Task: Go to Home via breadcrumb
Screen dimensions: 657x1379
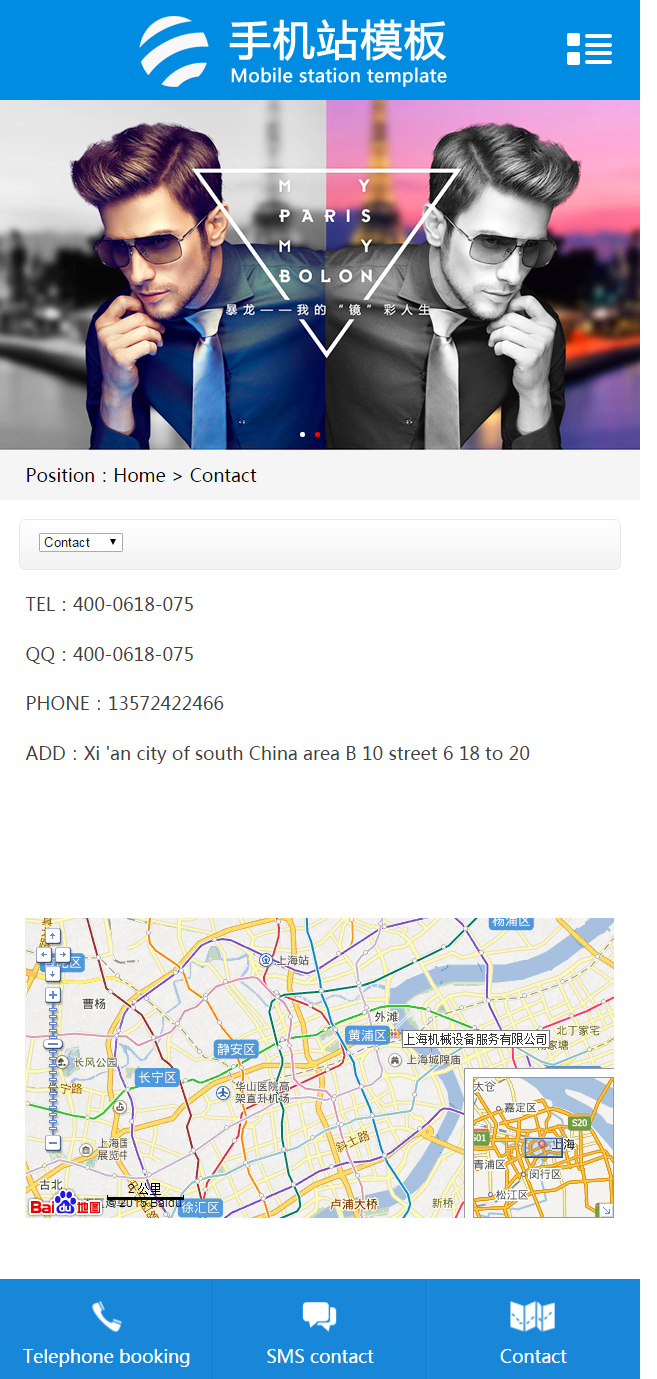Action: pyautogui.click(x=139, y=475)
